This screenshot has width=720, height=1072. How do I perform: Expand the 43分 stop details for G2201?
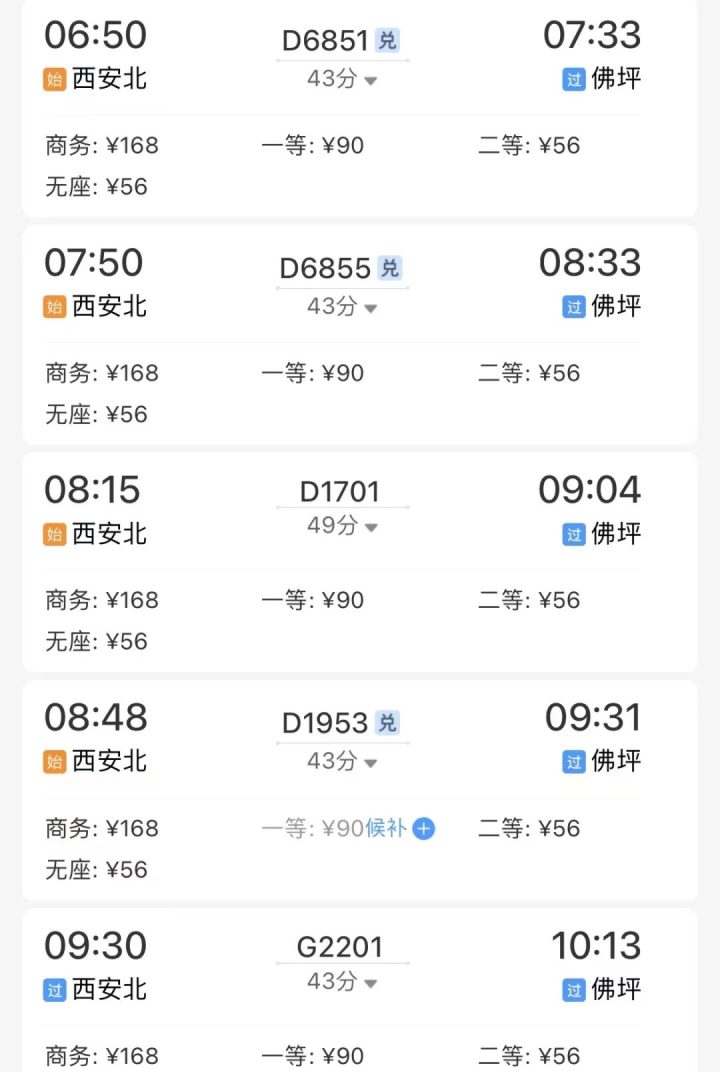coord(342,982)
